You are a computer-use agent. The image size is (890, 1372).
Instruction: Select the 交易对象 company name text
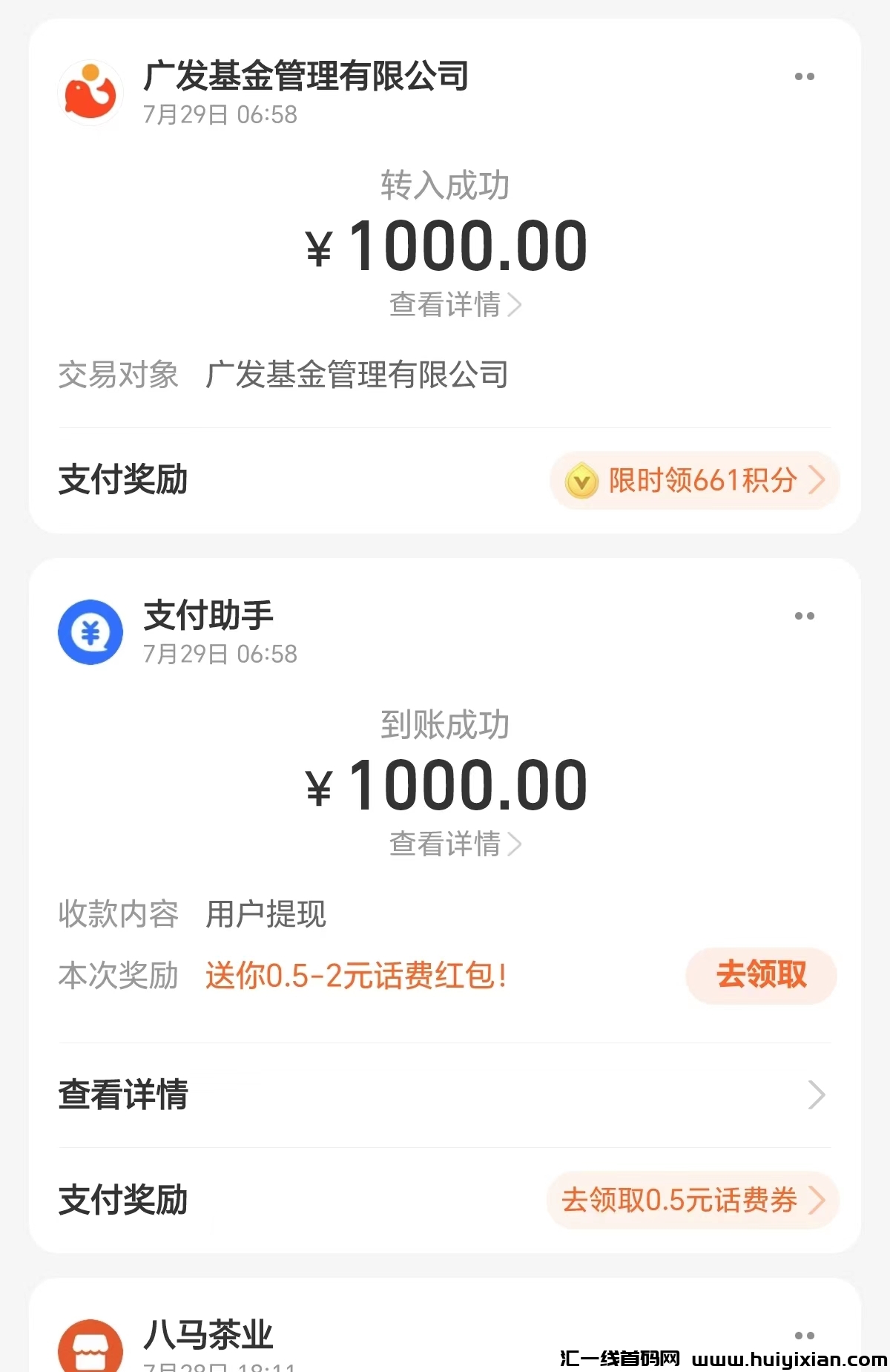pyautogui.click(x=357, y=375)
